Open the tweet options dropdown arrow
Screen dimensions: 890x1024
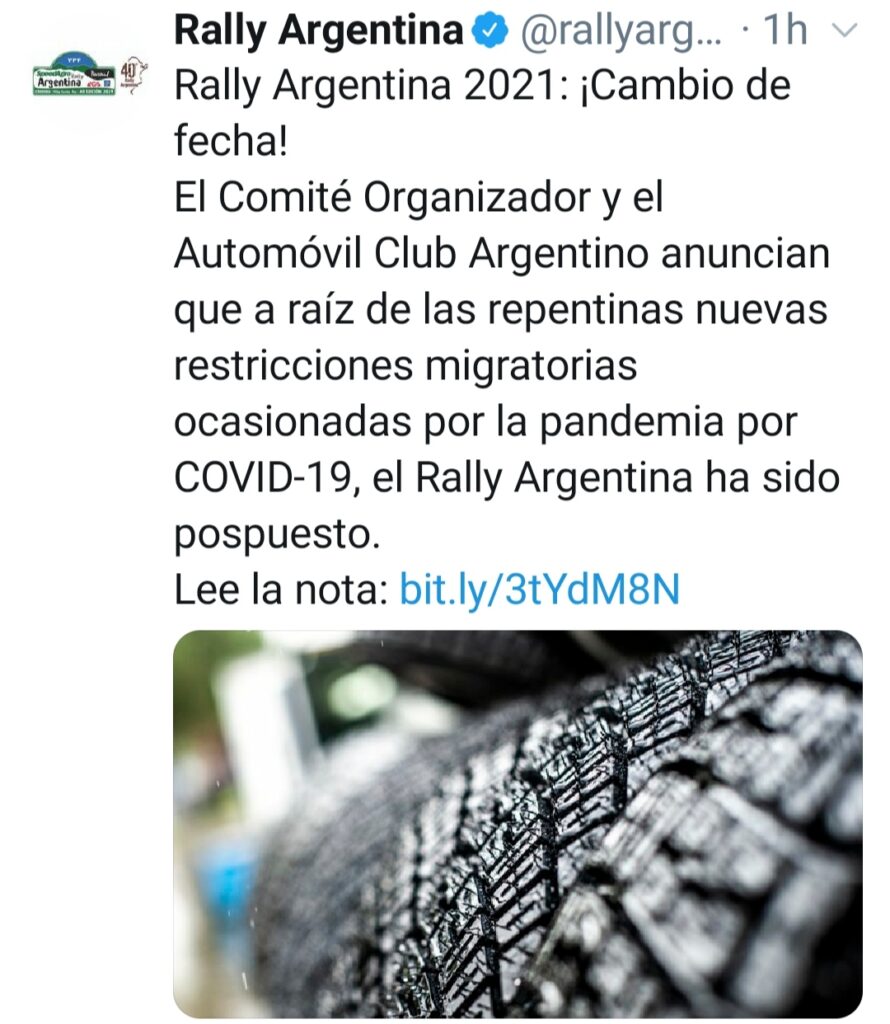(846, 32)
